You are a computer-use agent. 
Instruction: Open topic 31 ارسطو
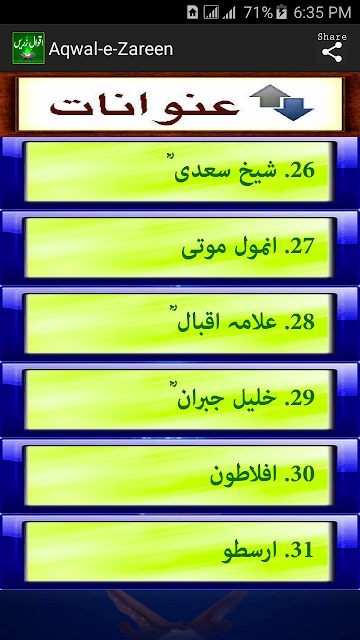[180, 552]
